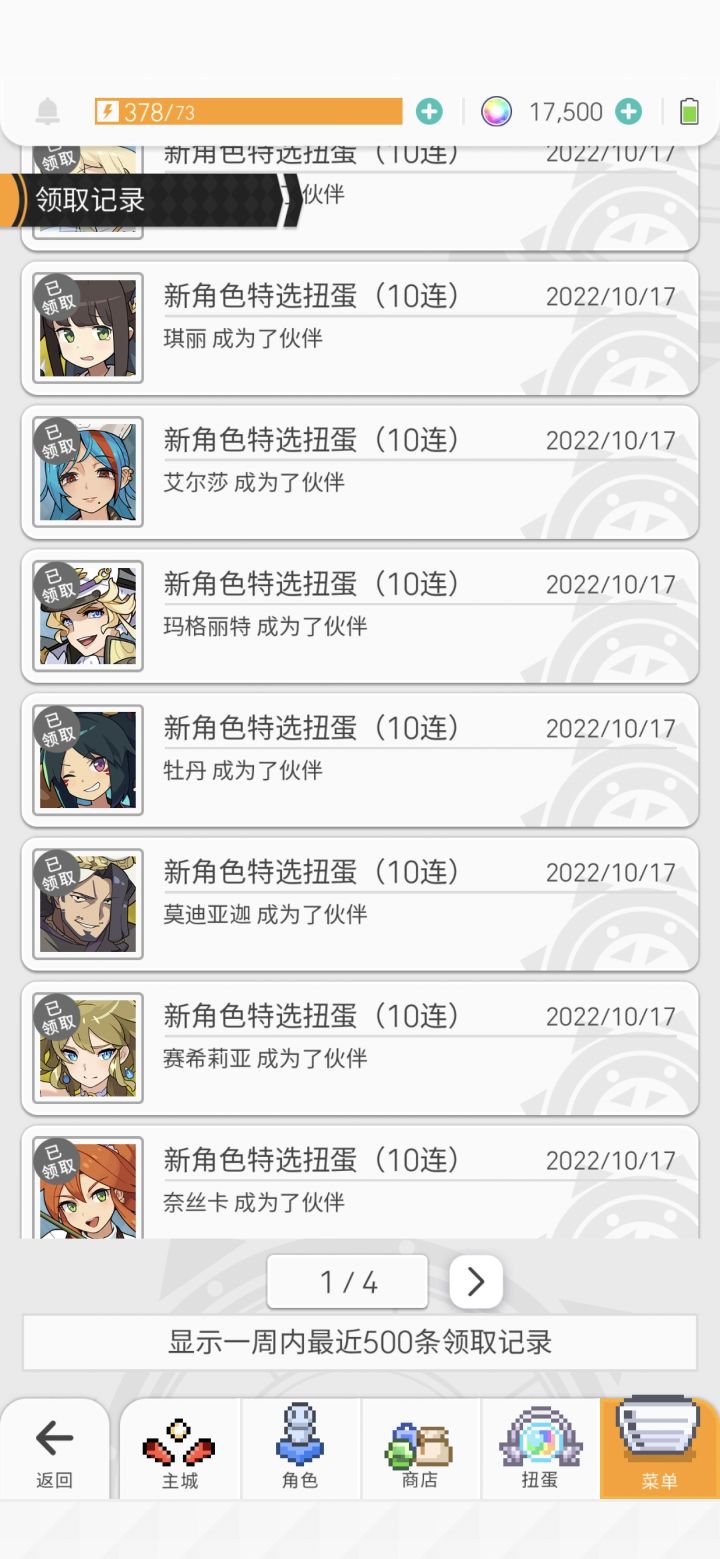Image resolution: width=720 pixels, height=1559 pixels.
Task: Select the 角色 character icon
Action: tap(300, 1449)
